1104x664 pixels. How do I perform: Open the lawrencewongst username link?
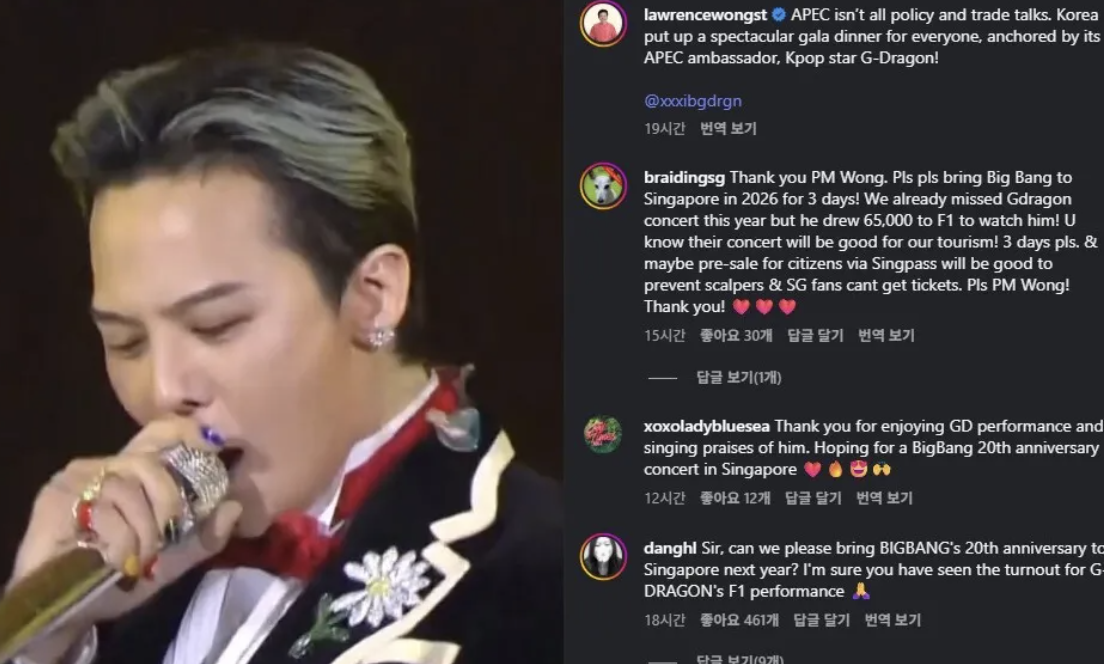pos(705,15)
